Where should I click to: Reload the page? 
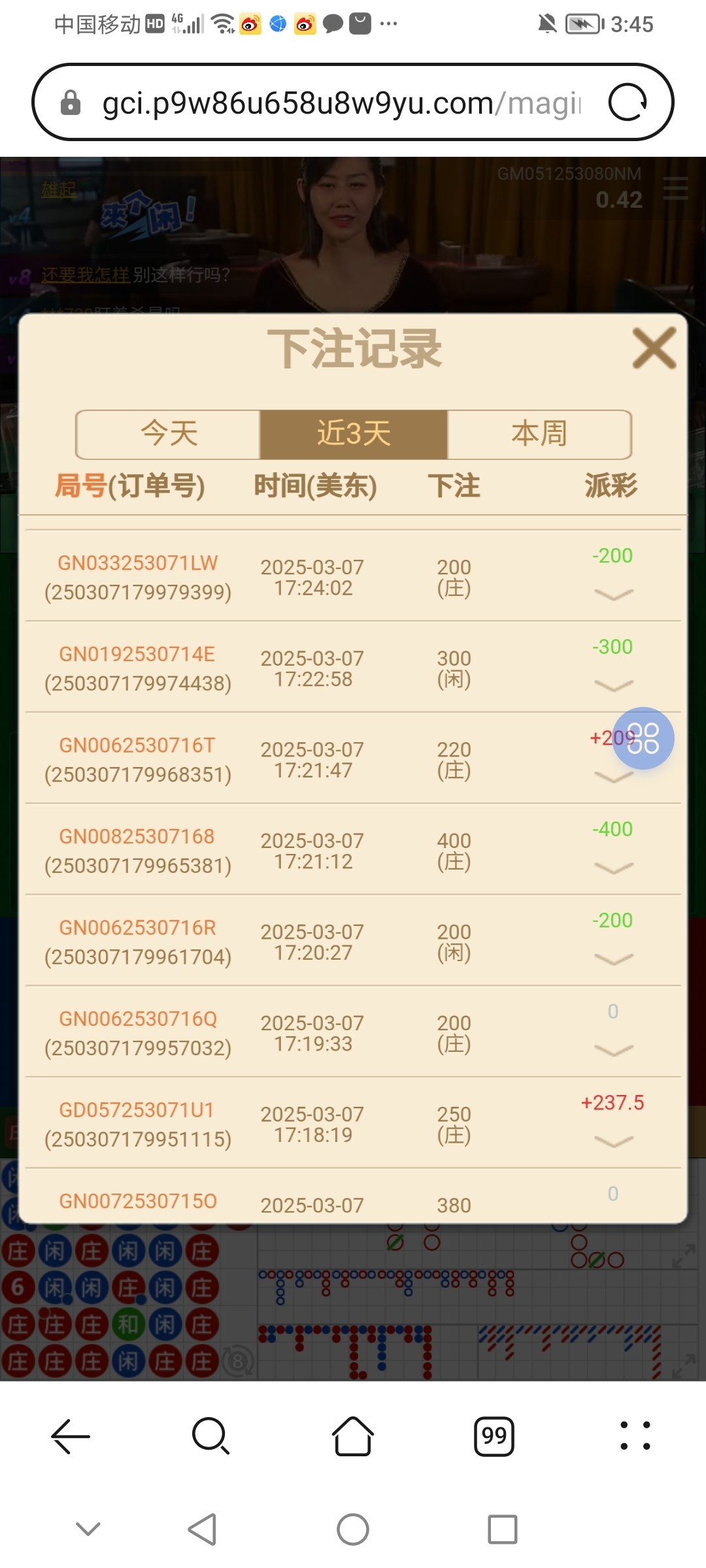pos(628,103)
